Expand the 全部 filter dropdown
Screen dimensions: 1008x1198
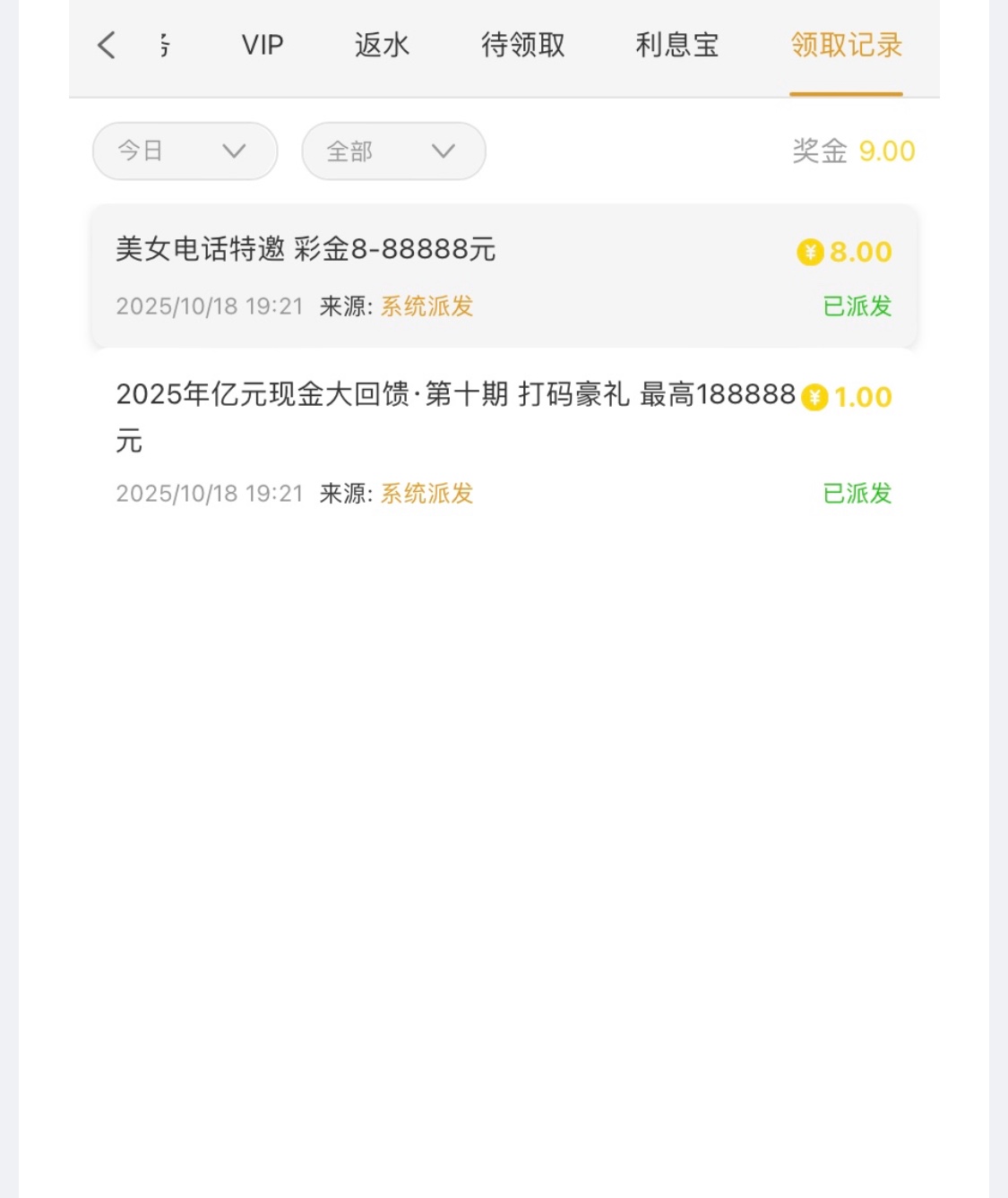(393, 151)
